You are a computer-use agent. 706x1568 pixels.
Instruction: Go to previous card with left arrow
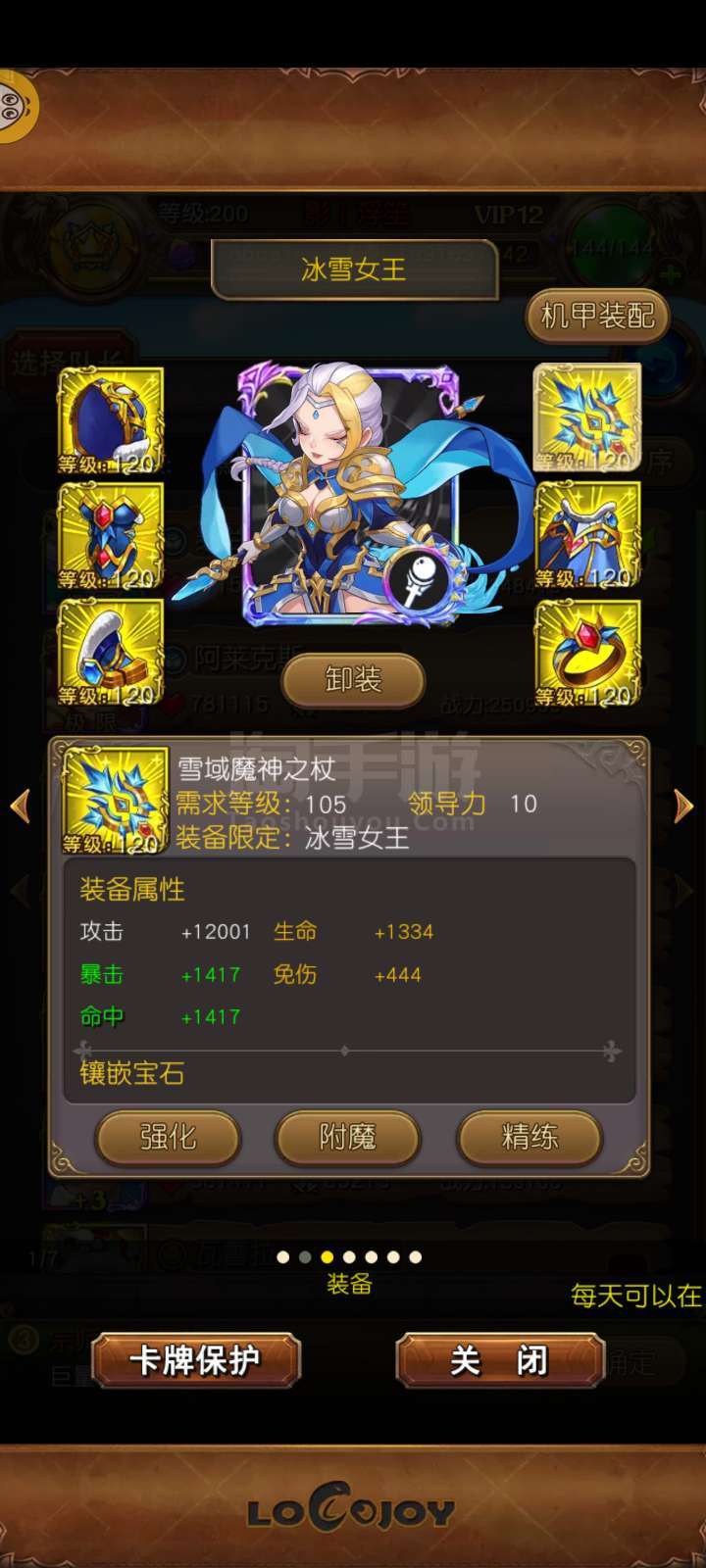point(20,806)
